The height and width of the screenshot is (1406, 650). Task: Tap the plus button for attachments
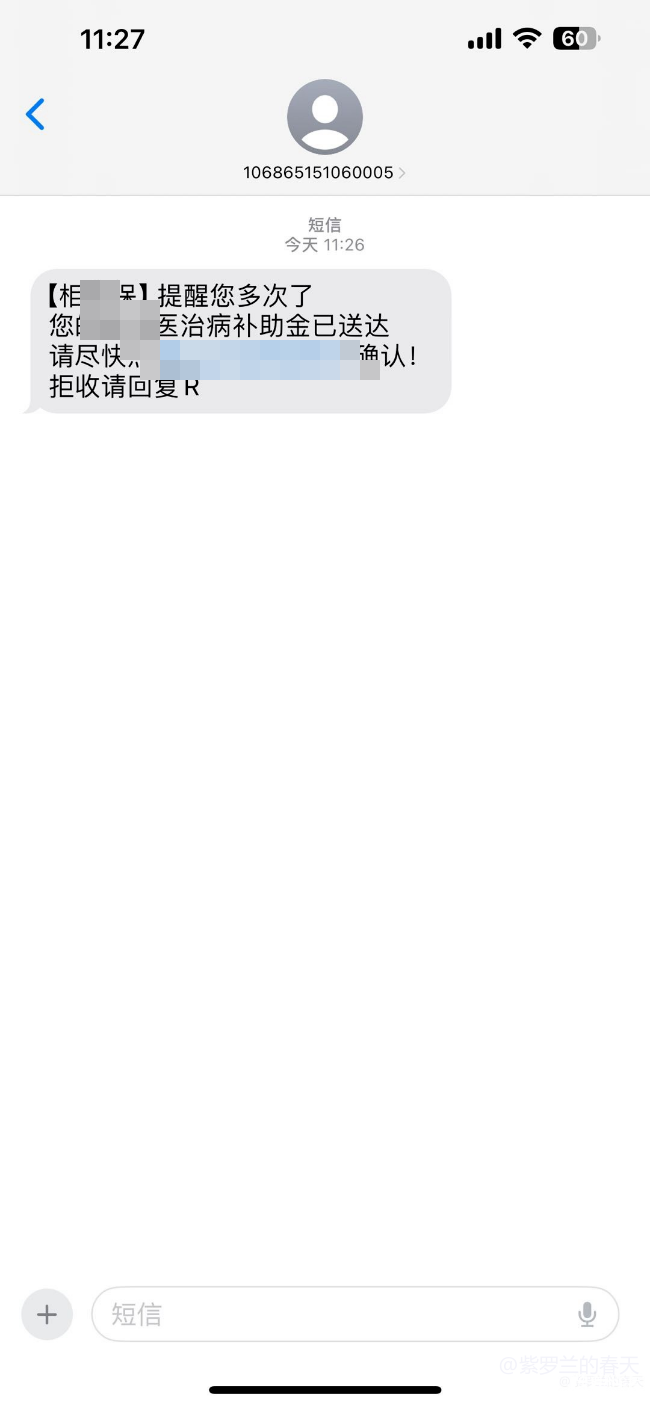47,1314
